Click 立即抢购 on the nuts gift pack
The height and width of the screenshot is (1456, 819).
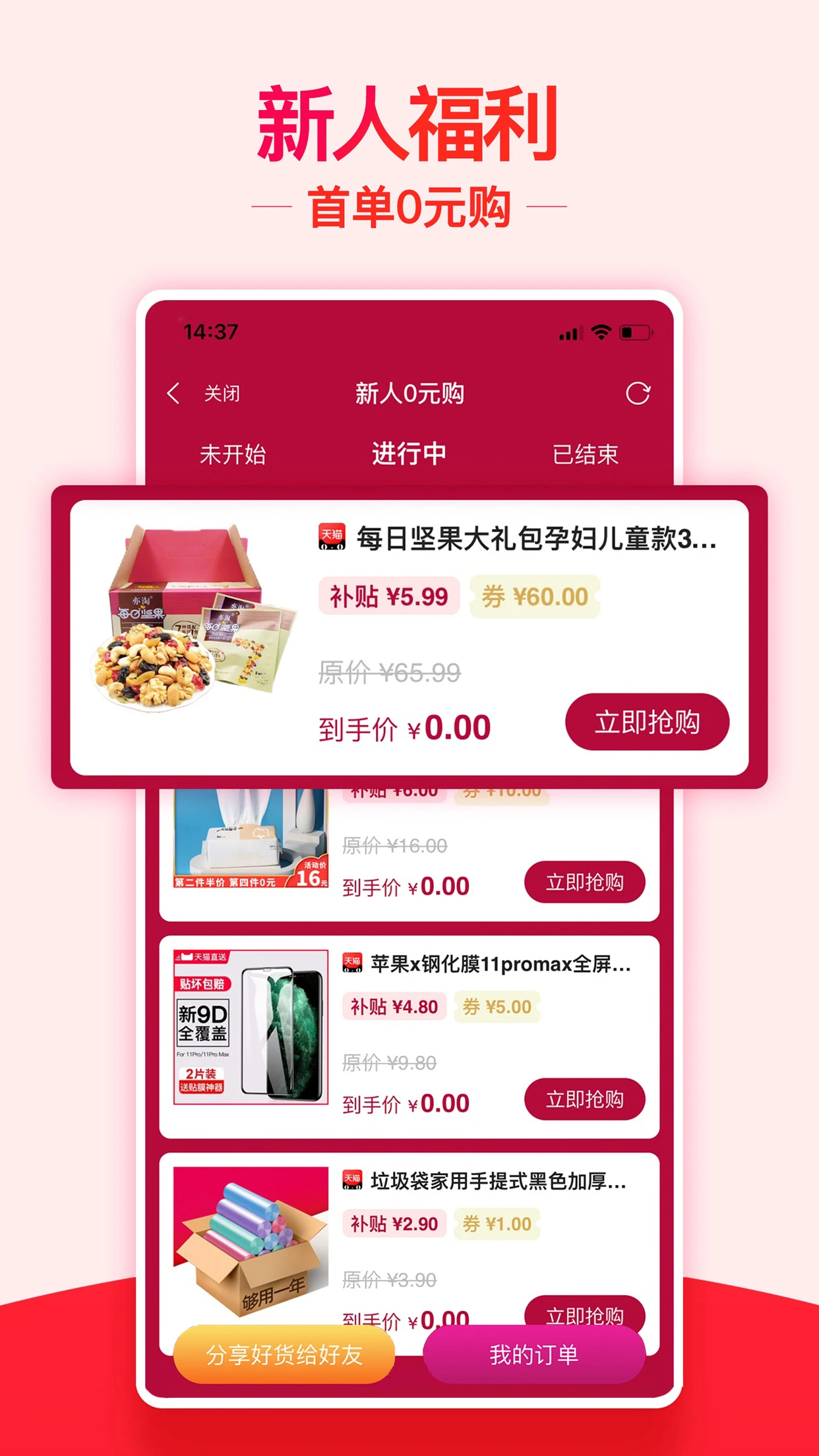point(647,723)
